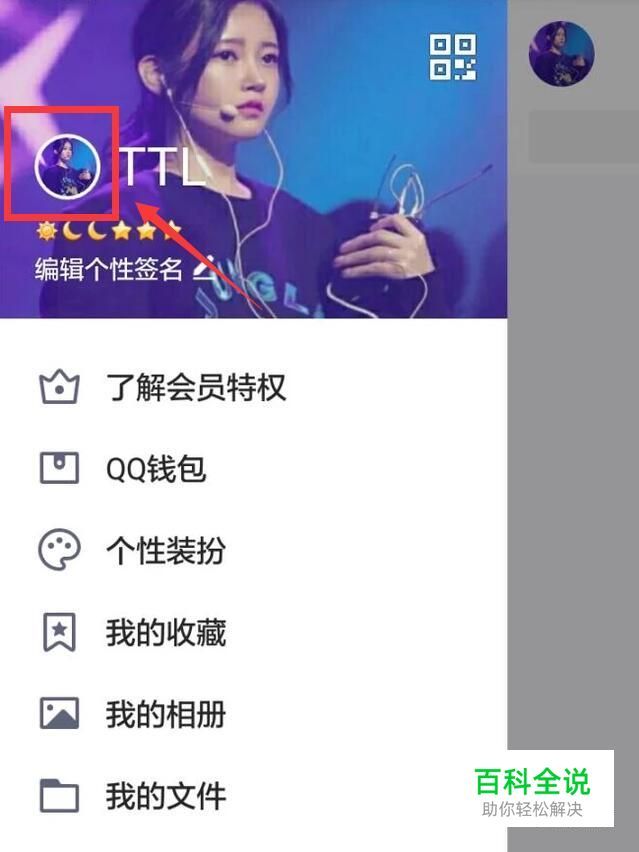Open 了解会员特权

click(x=195, y=387)
